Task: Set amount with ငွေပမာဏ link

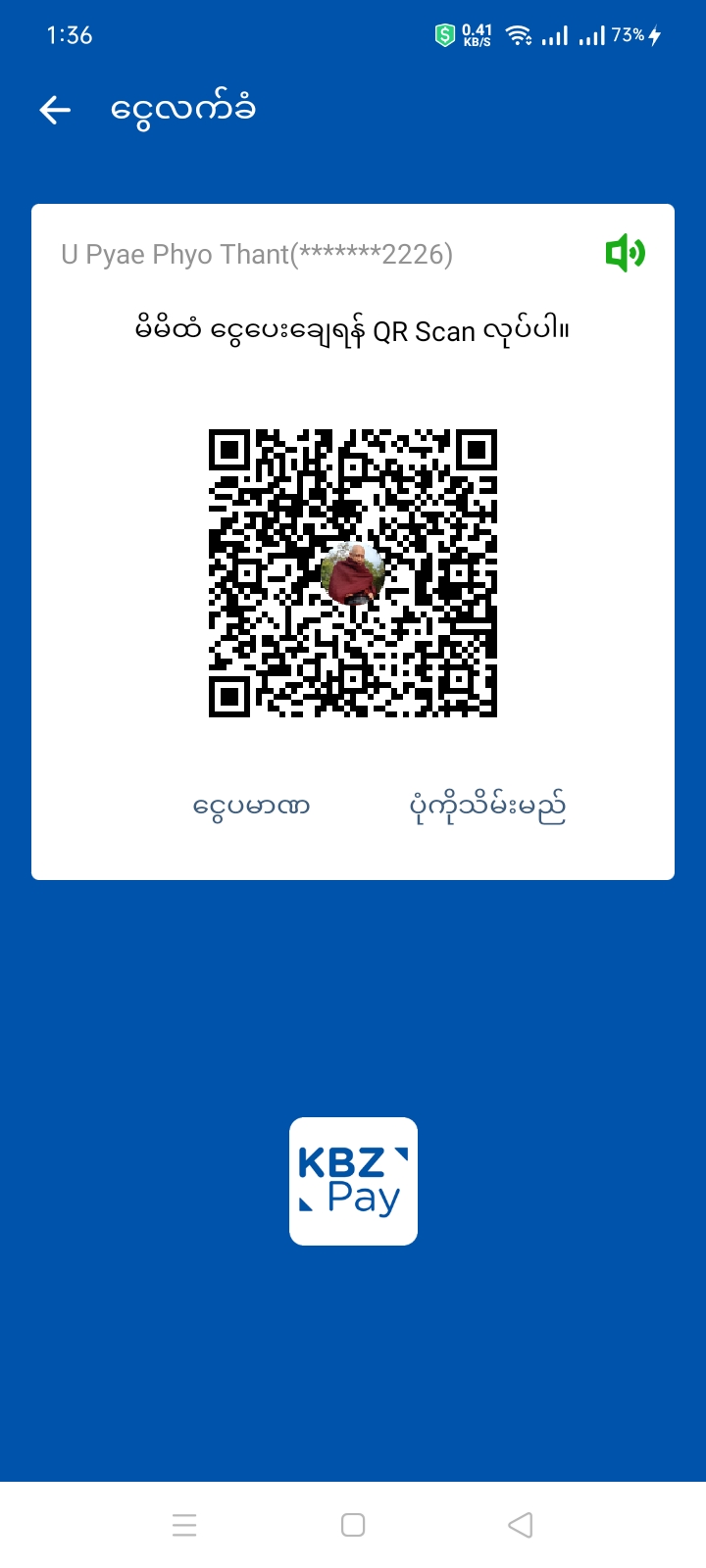Action: point(252,807)
